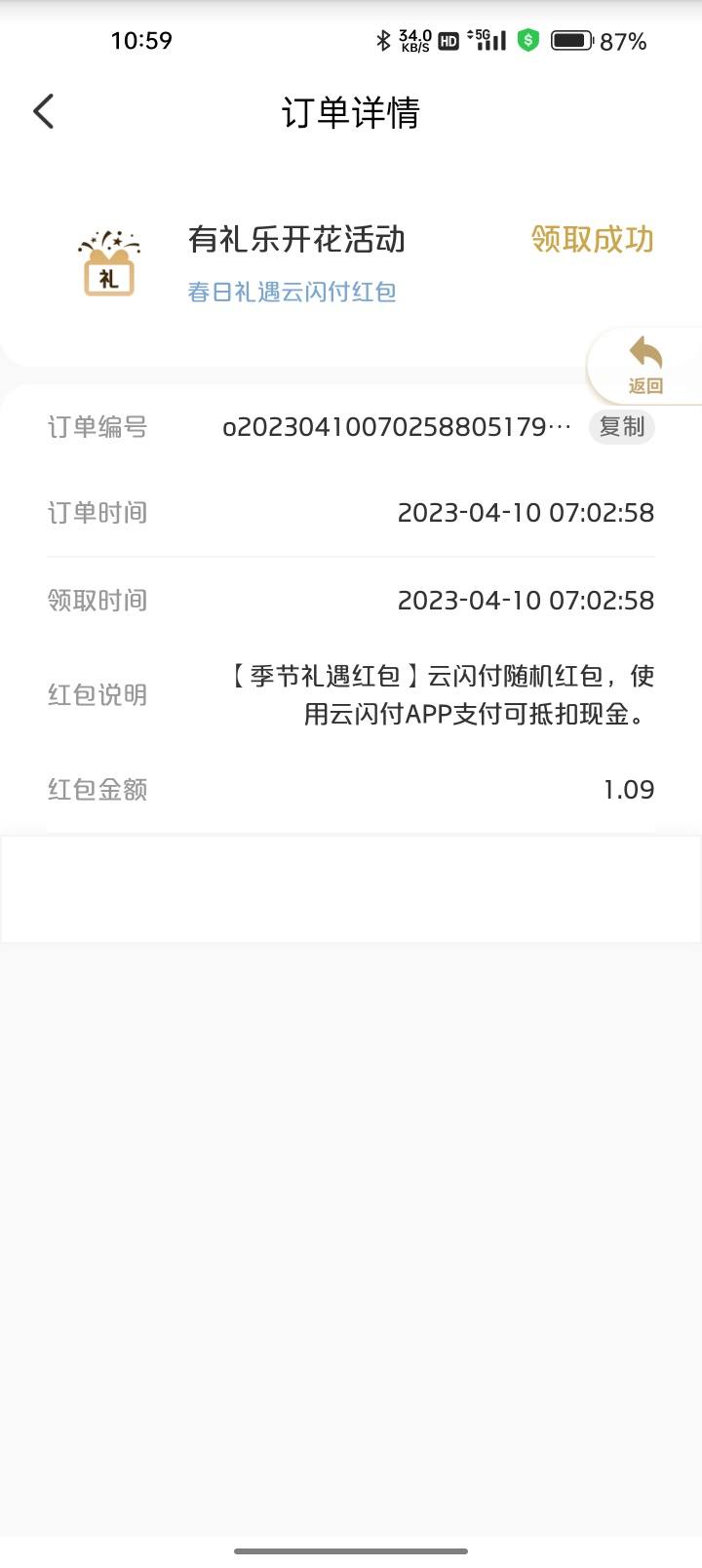This screenshot has height=1568, width=702.
Task: Tap the floating 返回 button
Action: tap(645, 366)
